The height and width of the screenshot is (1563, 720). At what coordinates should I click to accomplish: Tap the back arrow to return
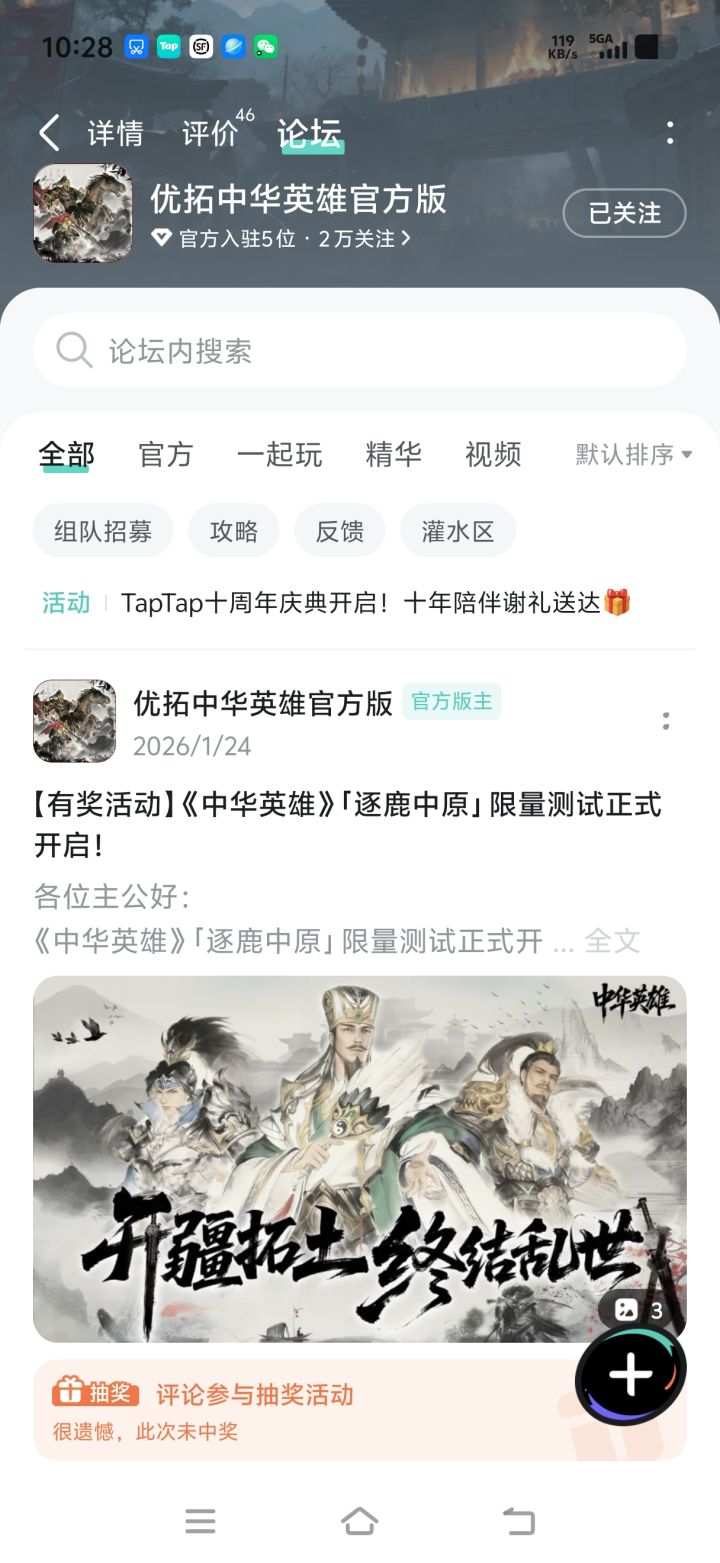point(47,131)
